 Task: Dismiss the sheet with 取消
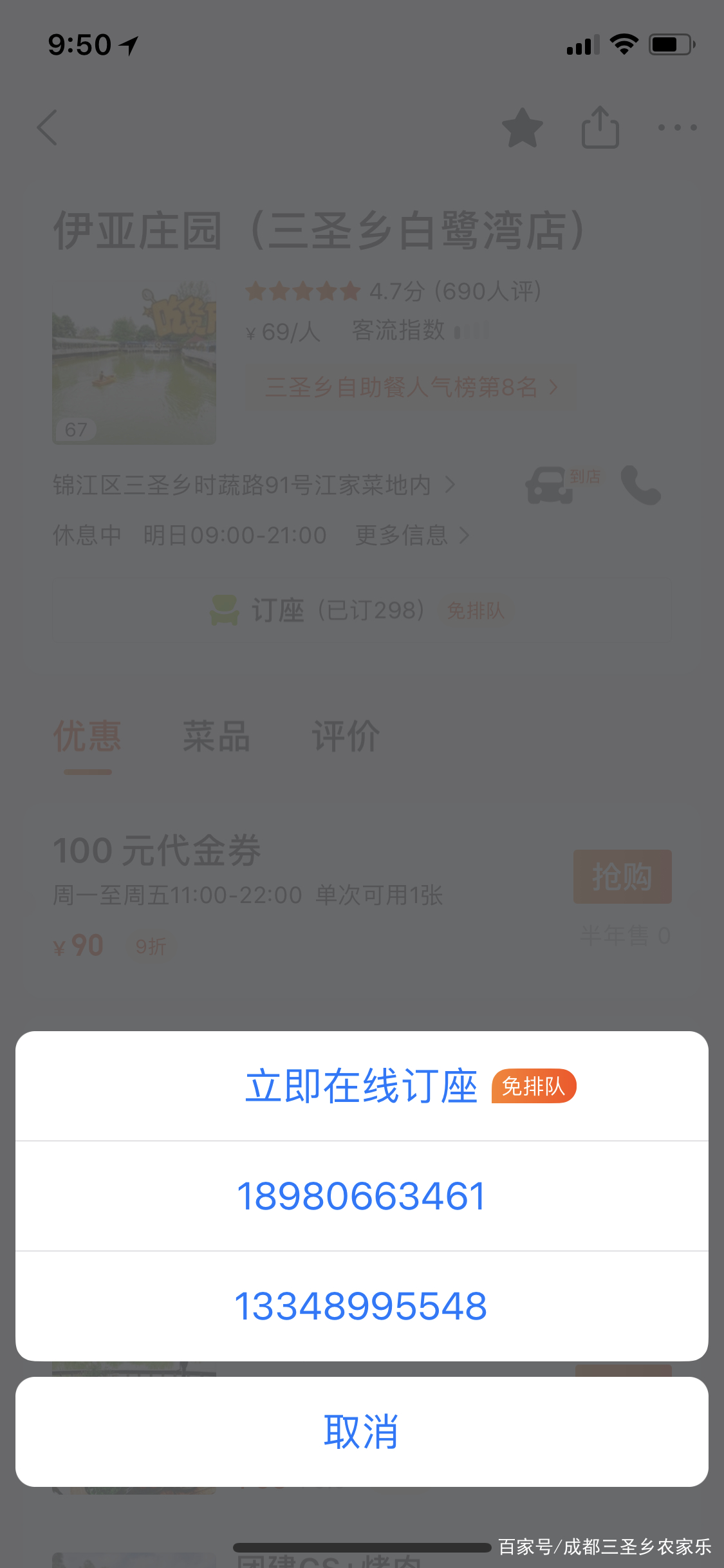pyautogui.click(x=362, y=1432)
